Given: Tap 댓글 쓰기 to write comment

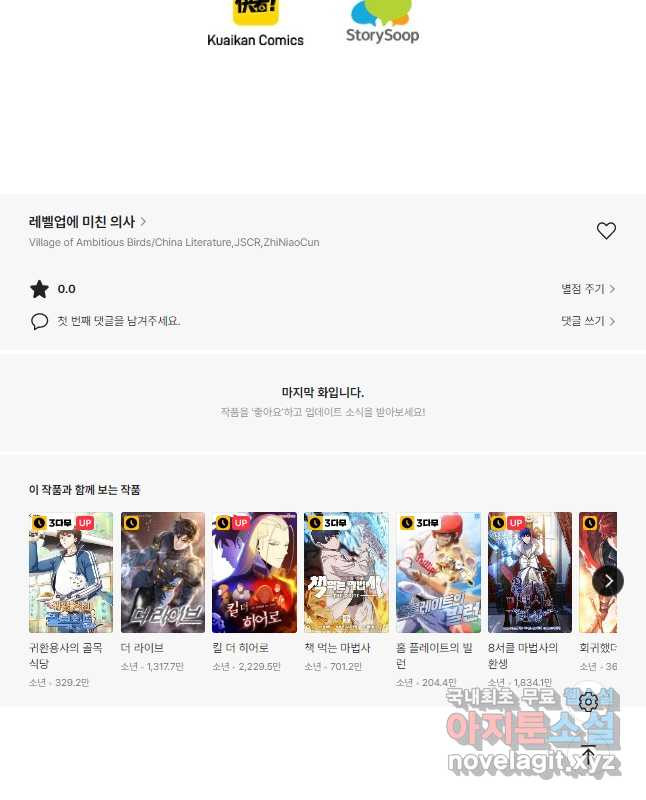Looking at the screenshot, I should tap(588, 321).
